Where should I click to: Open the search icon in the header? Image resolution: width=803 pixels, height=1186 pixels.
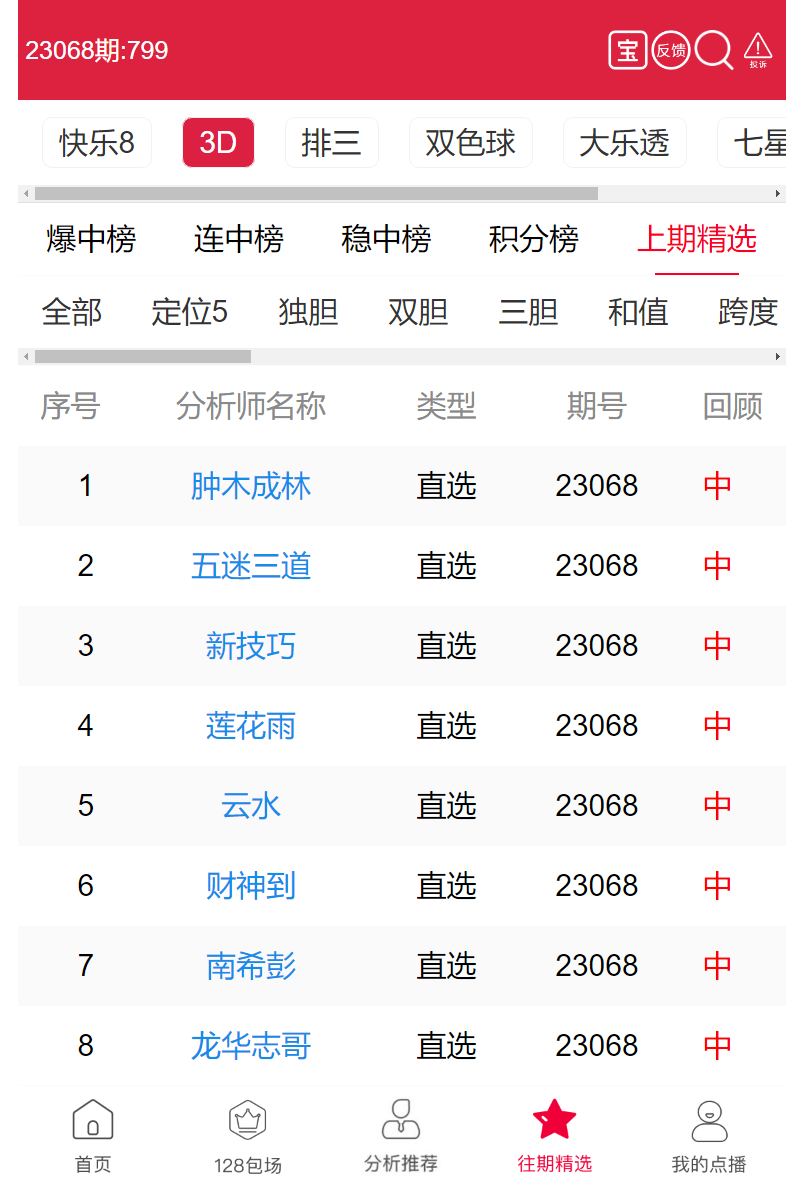point(713,50)
